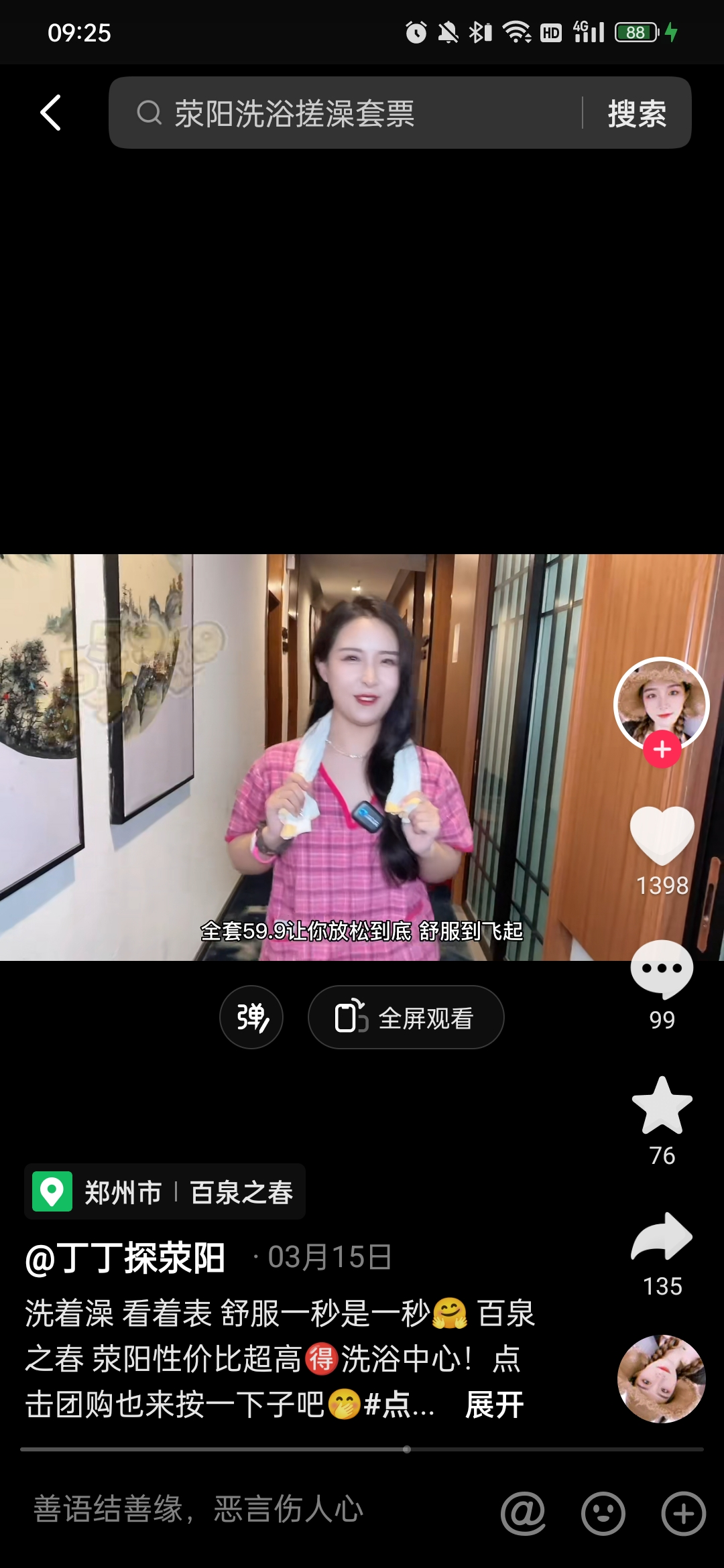Open the profile of @丁丁探荥阳
The width and height of the screenshot is (724, 1568).
(x=125, y=1258)
